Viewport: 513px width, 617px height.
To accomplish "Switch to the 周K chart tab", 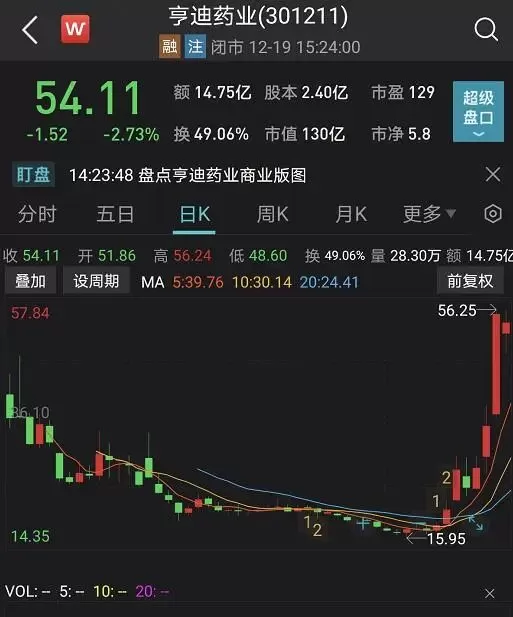I will click(x=273, y=214).
